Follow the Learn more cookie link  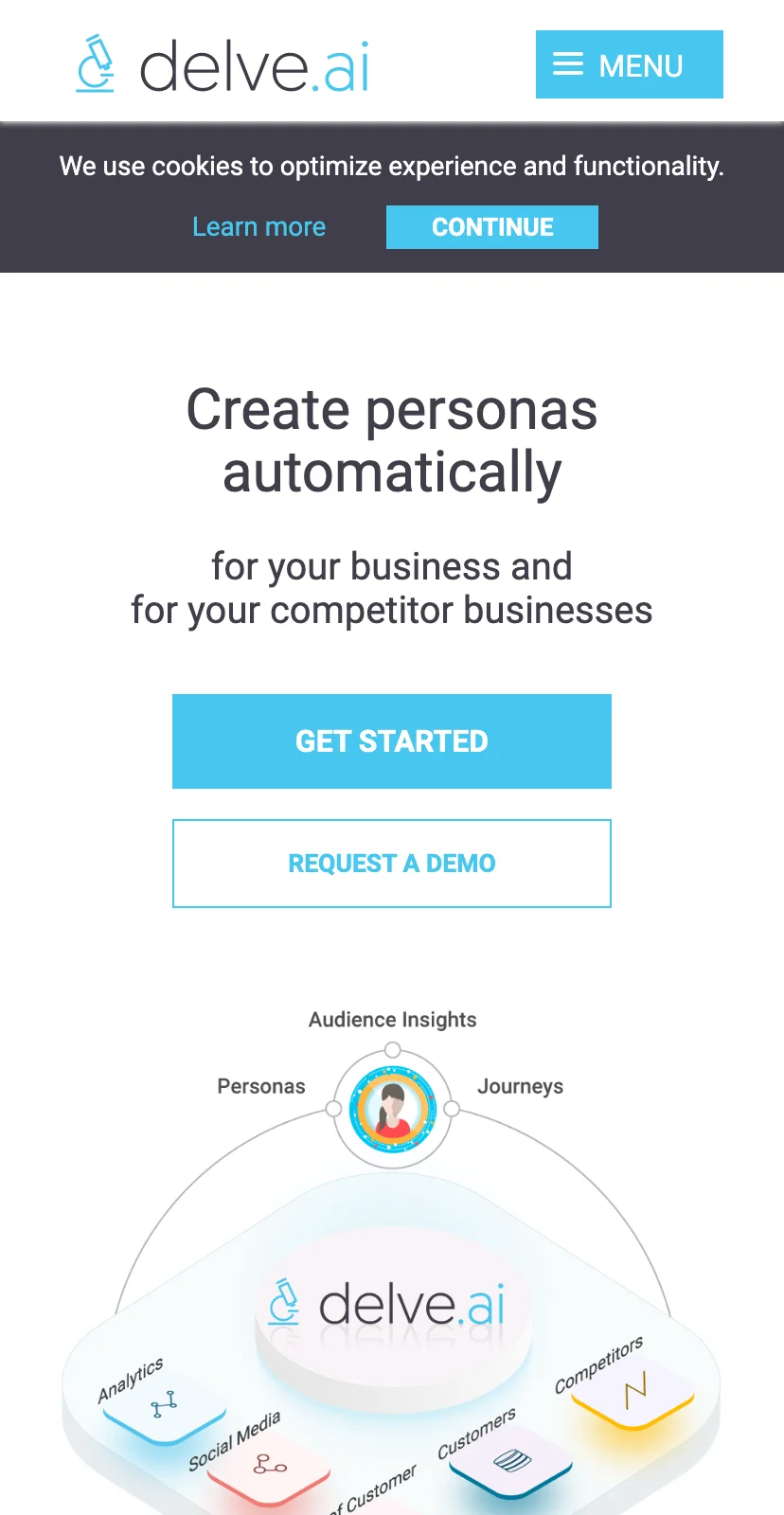258,227
